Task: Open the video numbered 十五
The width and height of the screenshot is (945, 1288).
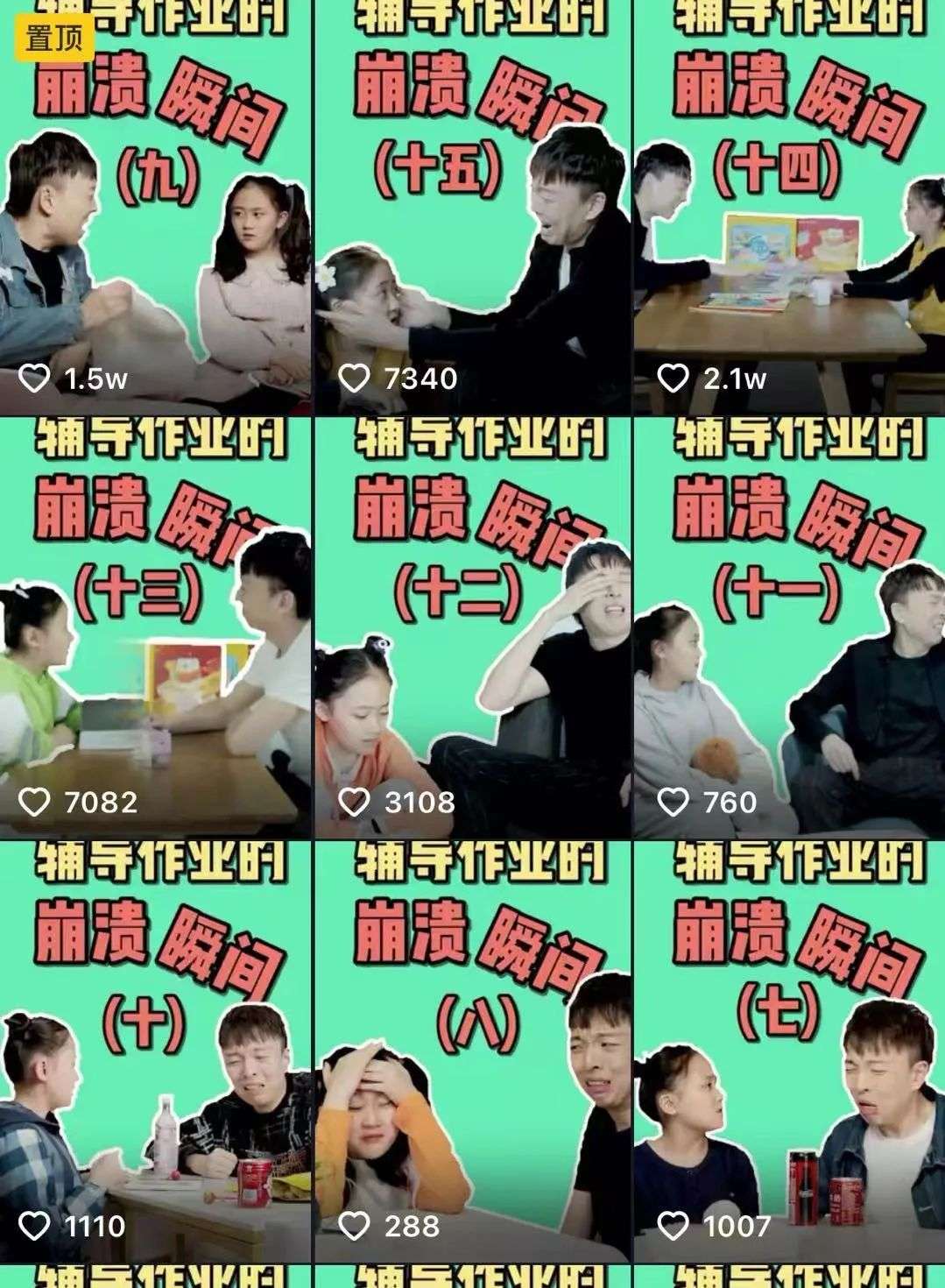Action: [473, 208]
